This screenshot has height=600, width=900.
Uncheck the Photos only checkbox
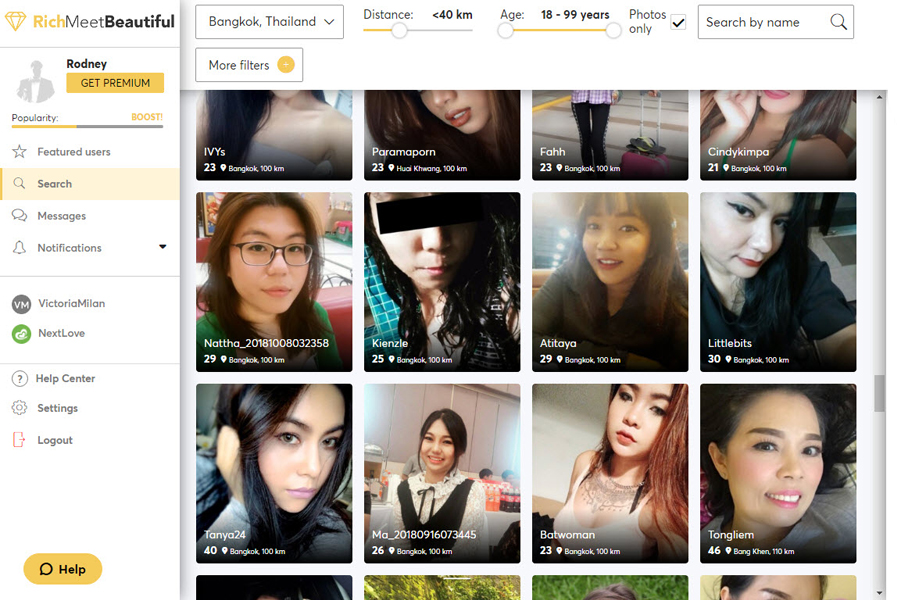coord(678,22)
